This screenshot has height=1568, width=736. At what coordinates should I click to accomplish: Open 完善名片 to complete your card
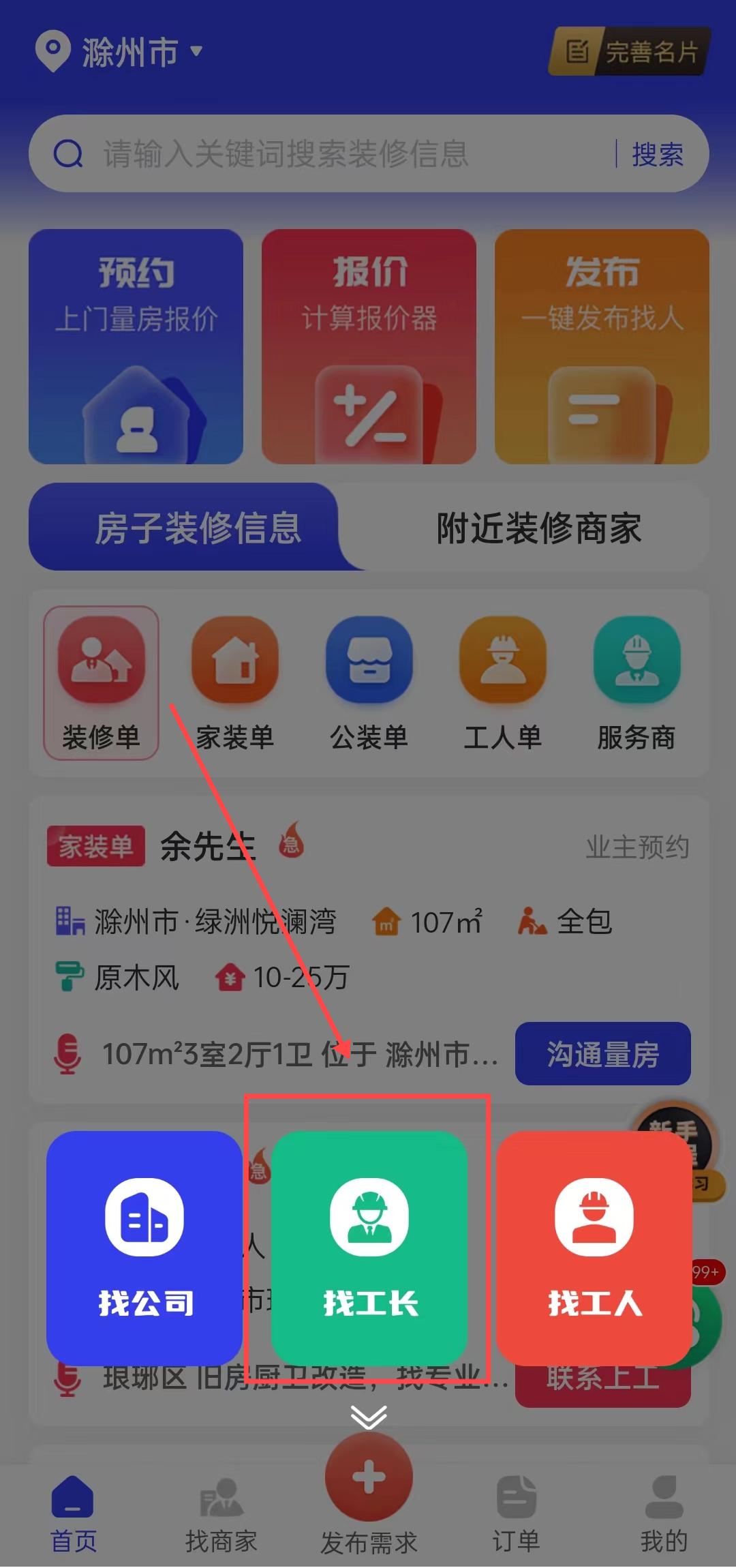point(630,52)
